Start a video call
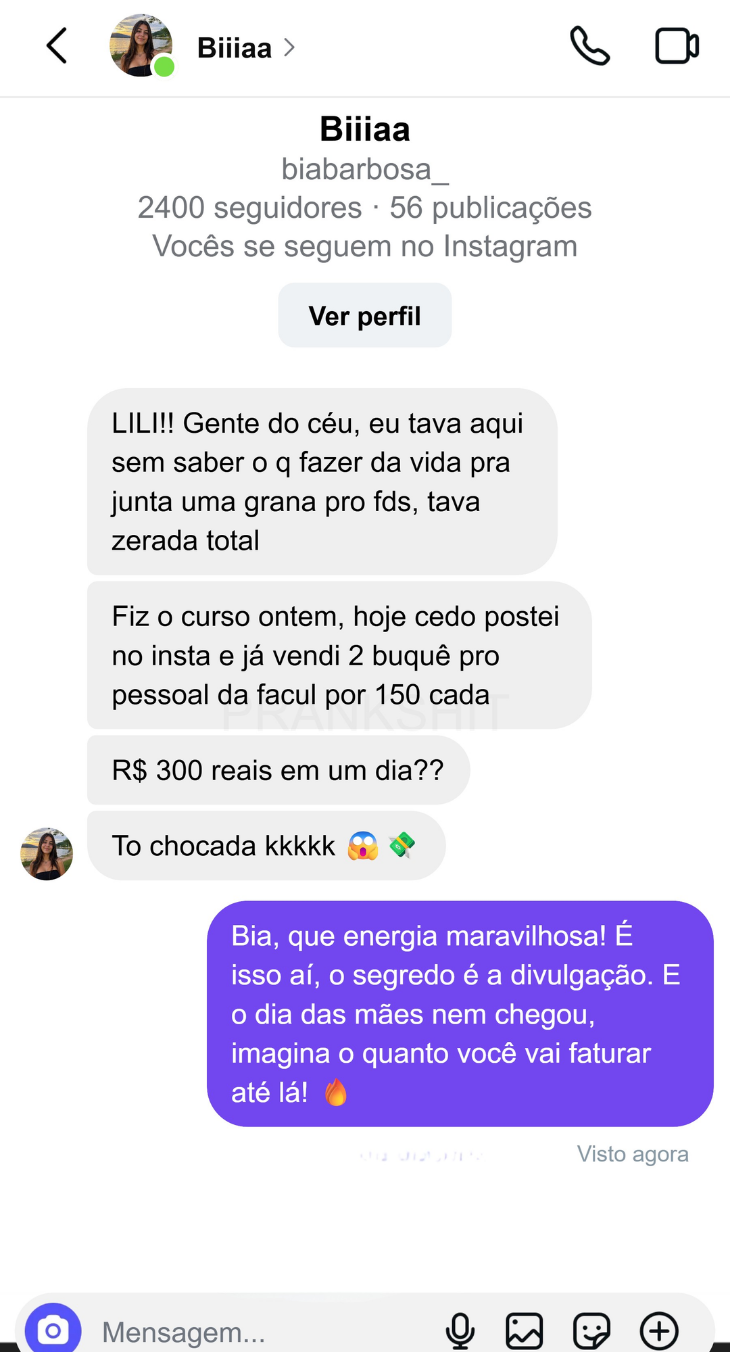This screenshot has height=1352, width=730. pyautogui.click(x=677, y=46)
